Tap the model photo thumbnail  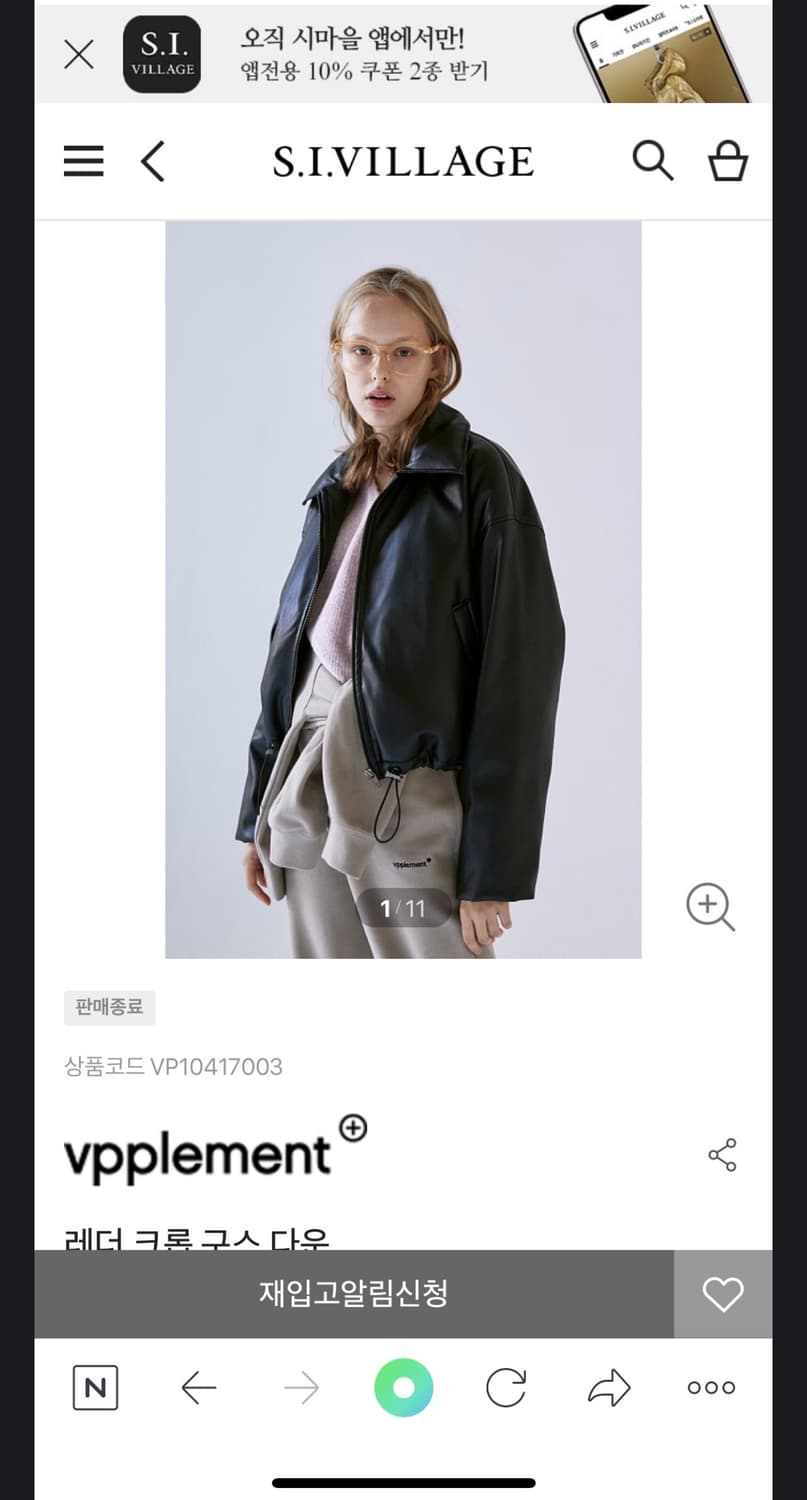click(x=403, y=580)
